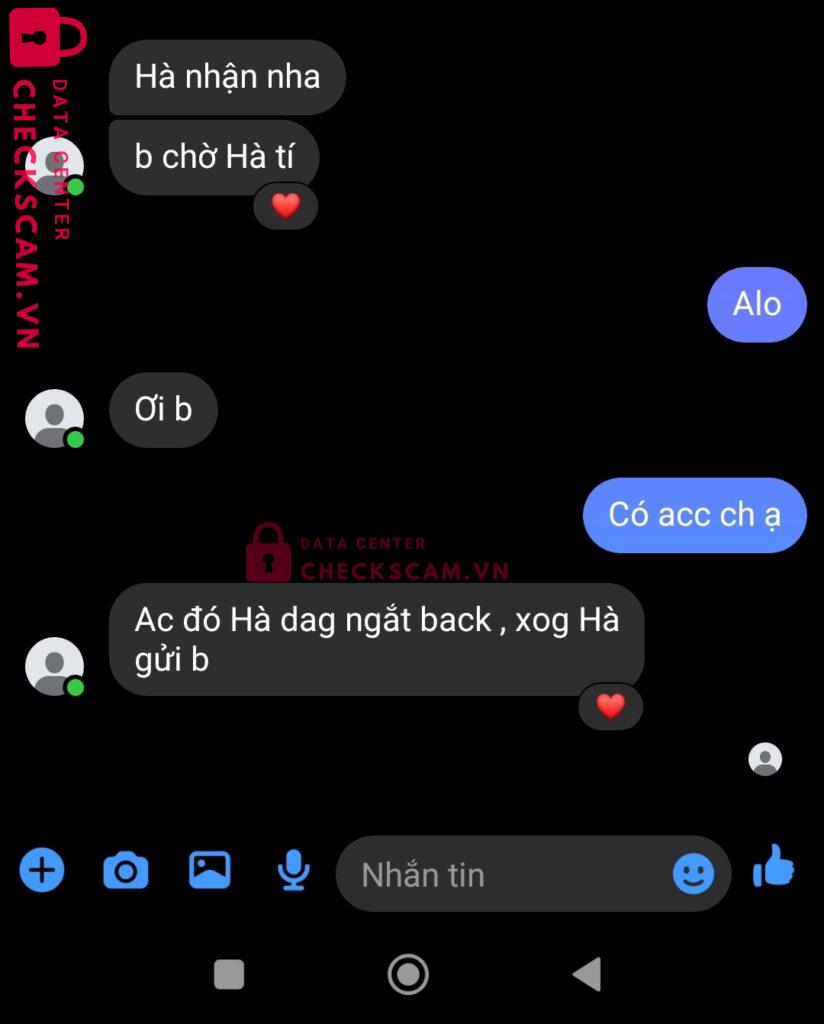Open more options with the plus icon
824x1024 pixels.
tap(42, 870)
